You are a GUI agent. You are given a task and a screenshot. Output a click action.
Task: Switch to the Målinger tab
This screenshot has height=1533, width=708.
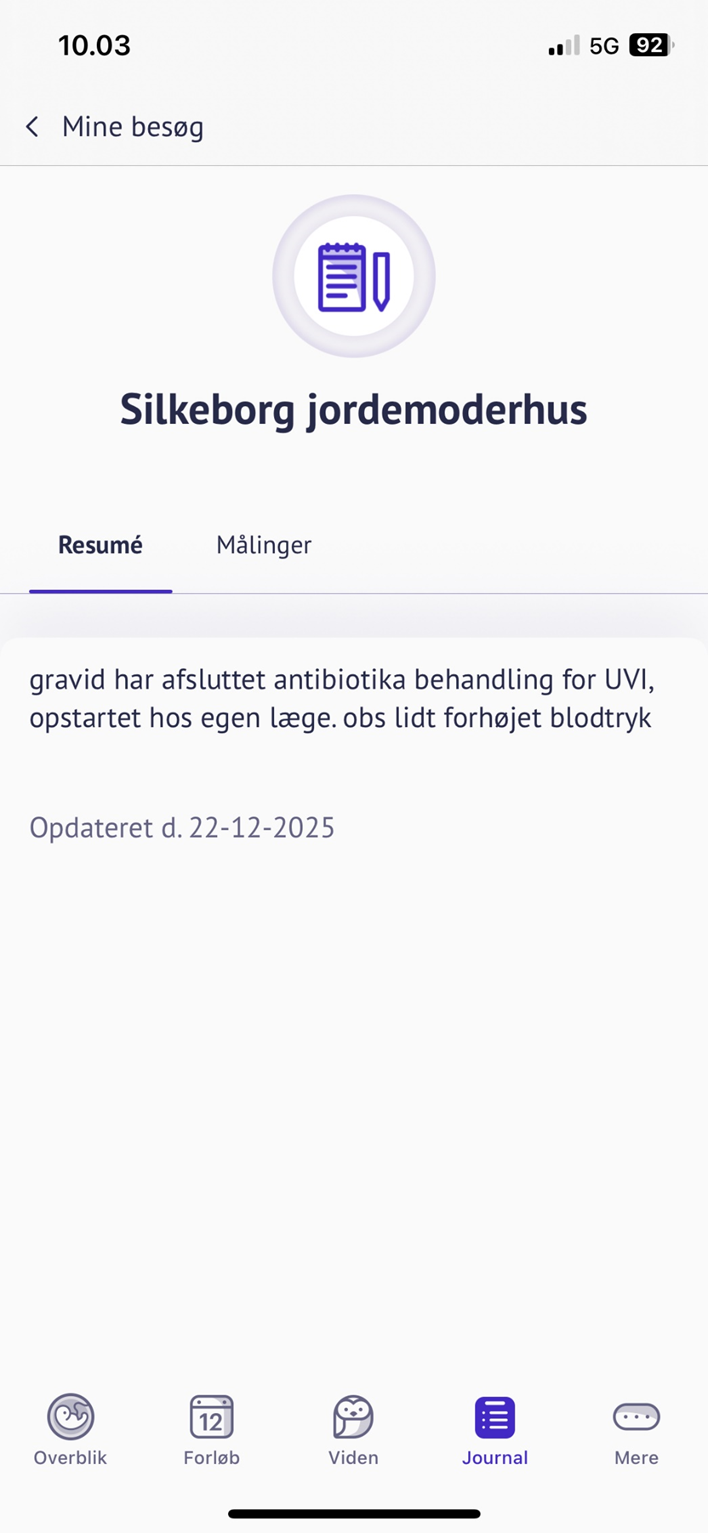point(264,545)
